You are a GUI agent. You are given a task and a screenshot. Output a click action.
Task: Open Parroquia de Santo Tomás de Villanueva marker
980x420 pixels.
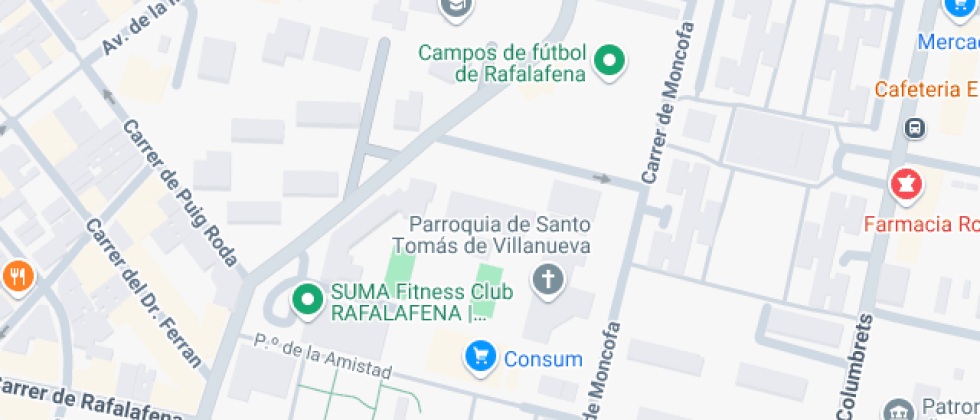pos(547,279)
